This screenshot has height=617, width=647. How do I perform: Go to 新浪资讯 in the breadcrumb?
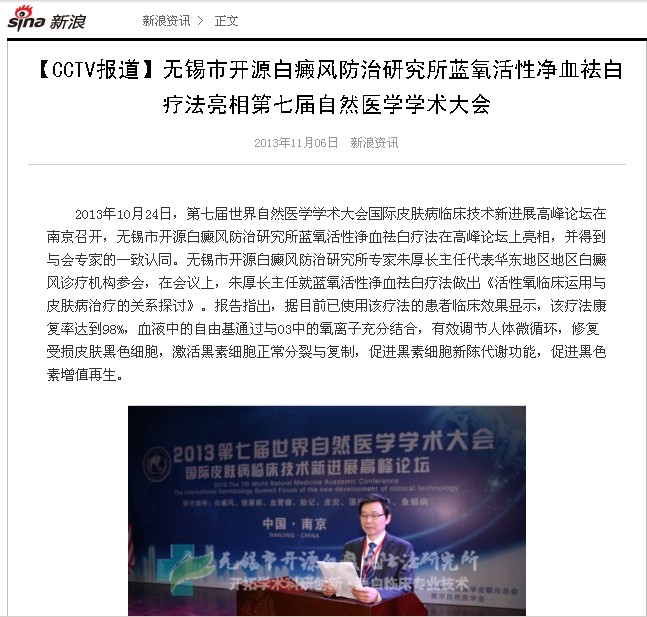(167, 20)
